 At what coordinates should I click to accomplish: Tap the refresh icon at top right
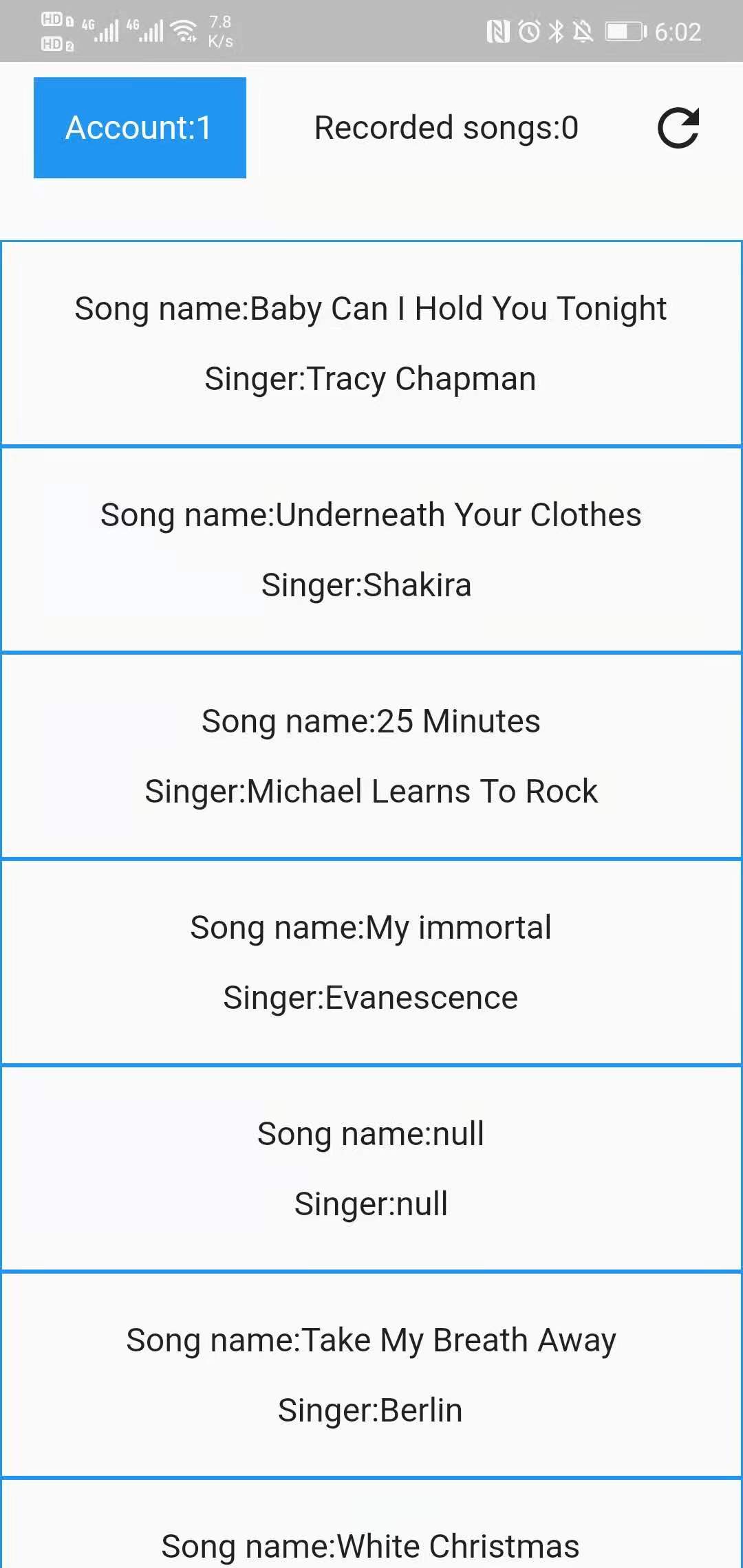678,128
